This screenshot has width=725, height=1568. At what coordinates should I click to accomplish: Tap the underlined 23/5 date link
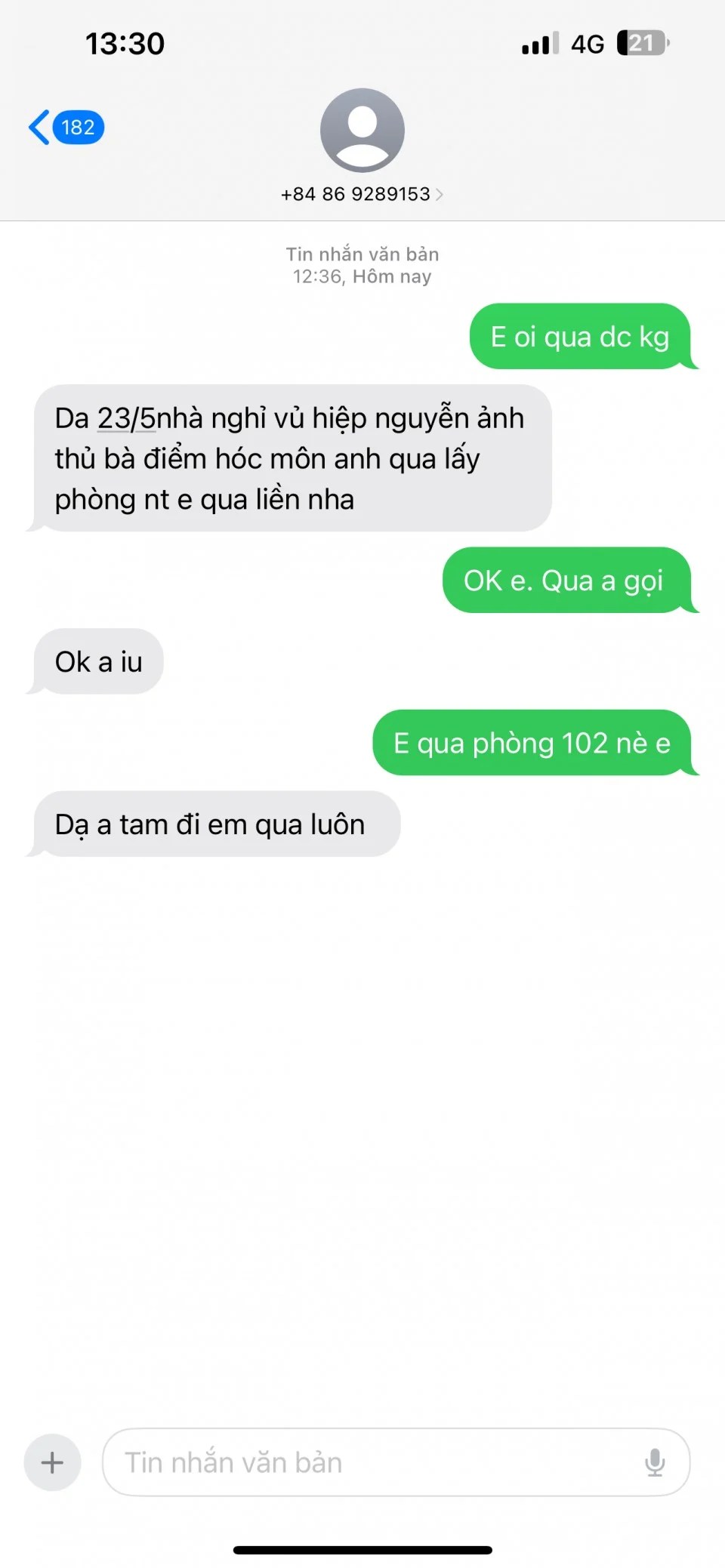point(126,418)
